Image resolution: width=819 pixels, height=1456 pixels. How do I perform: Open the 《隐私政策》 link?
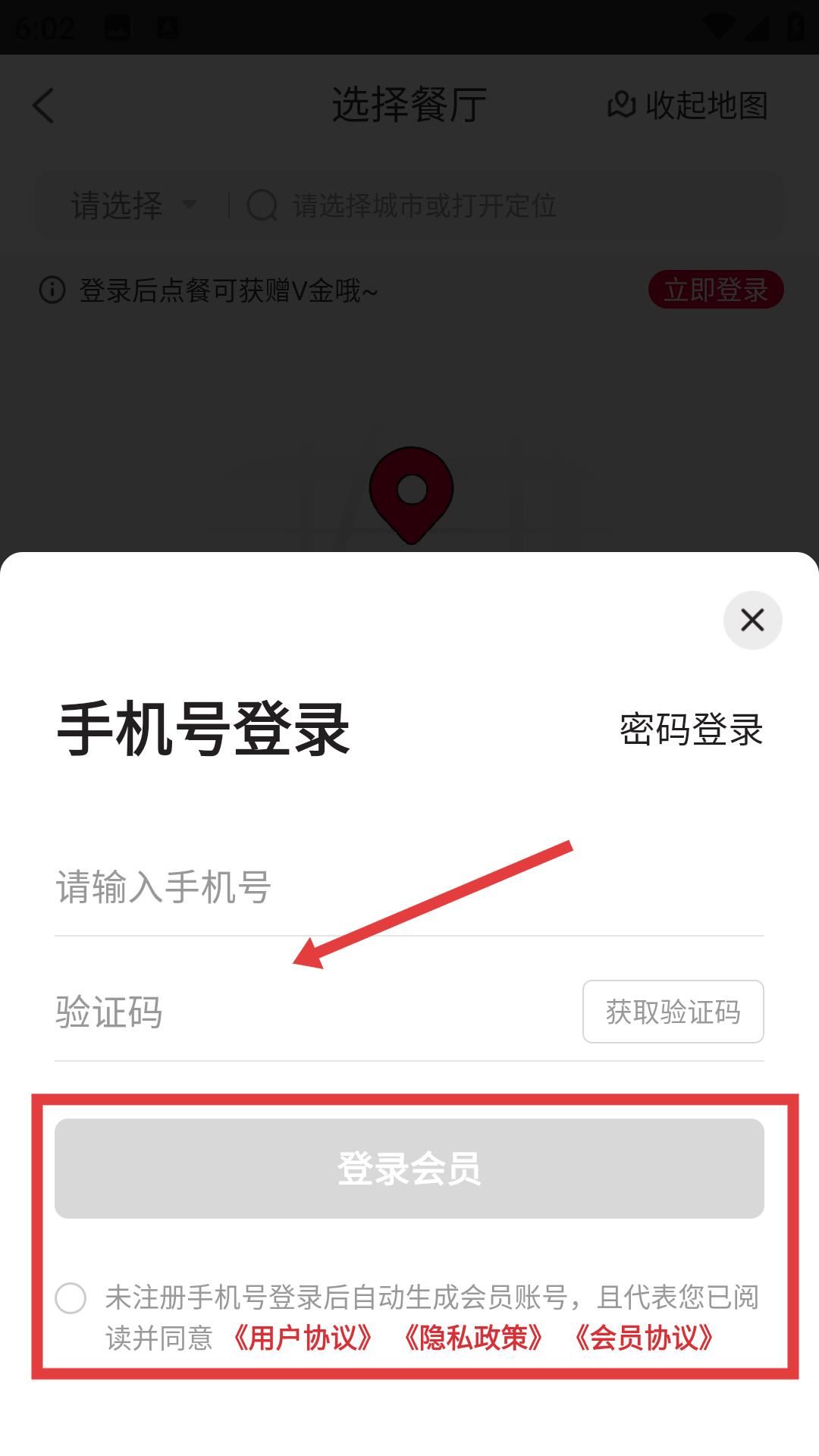tap(473, 1338)
